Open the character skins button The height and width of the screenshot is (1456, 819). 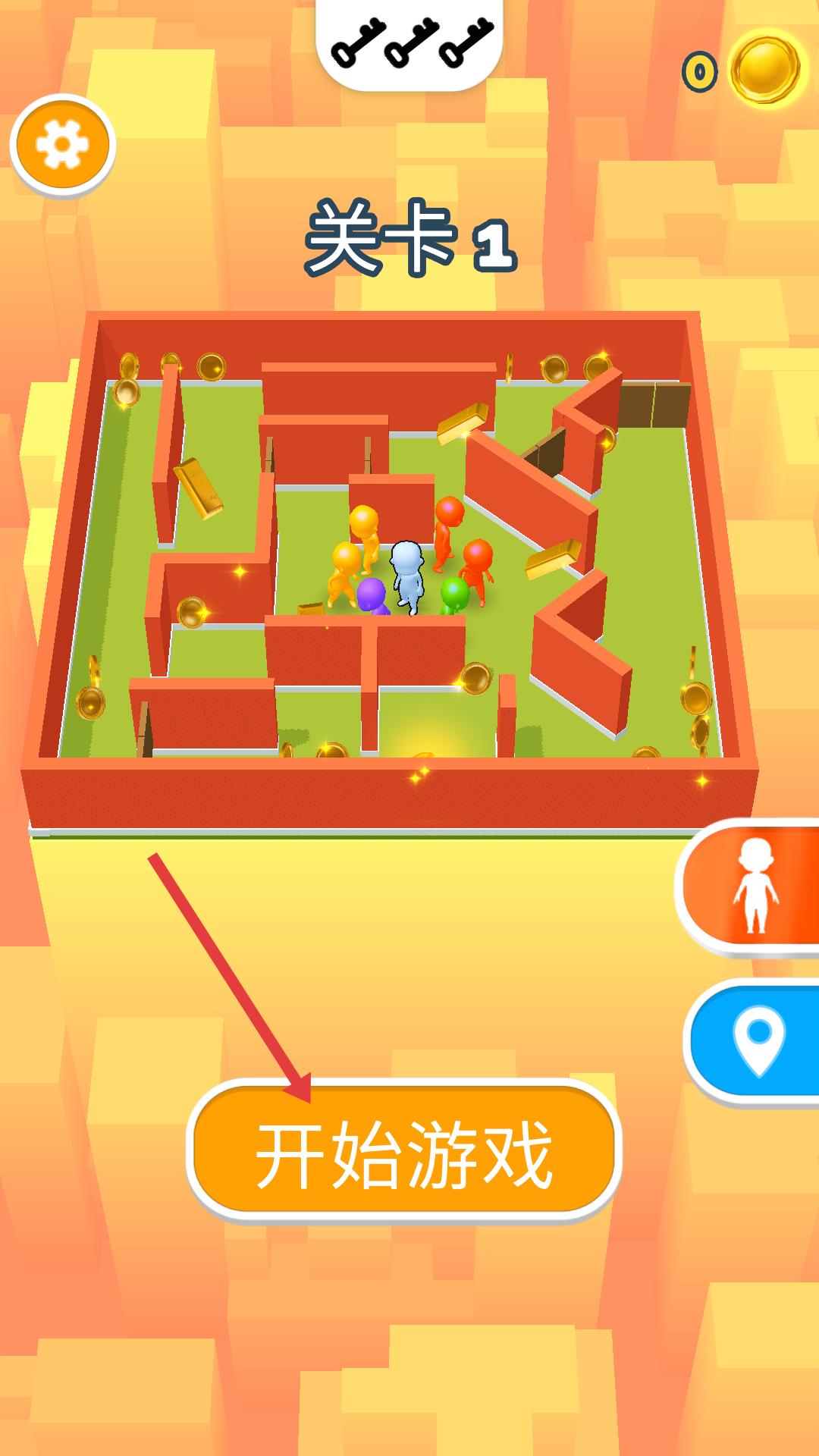[x=749, y=885]
